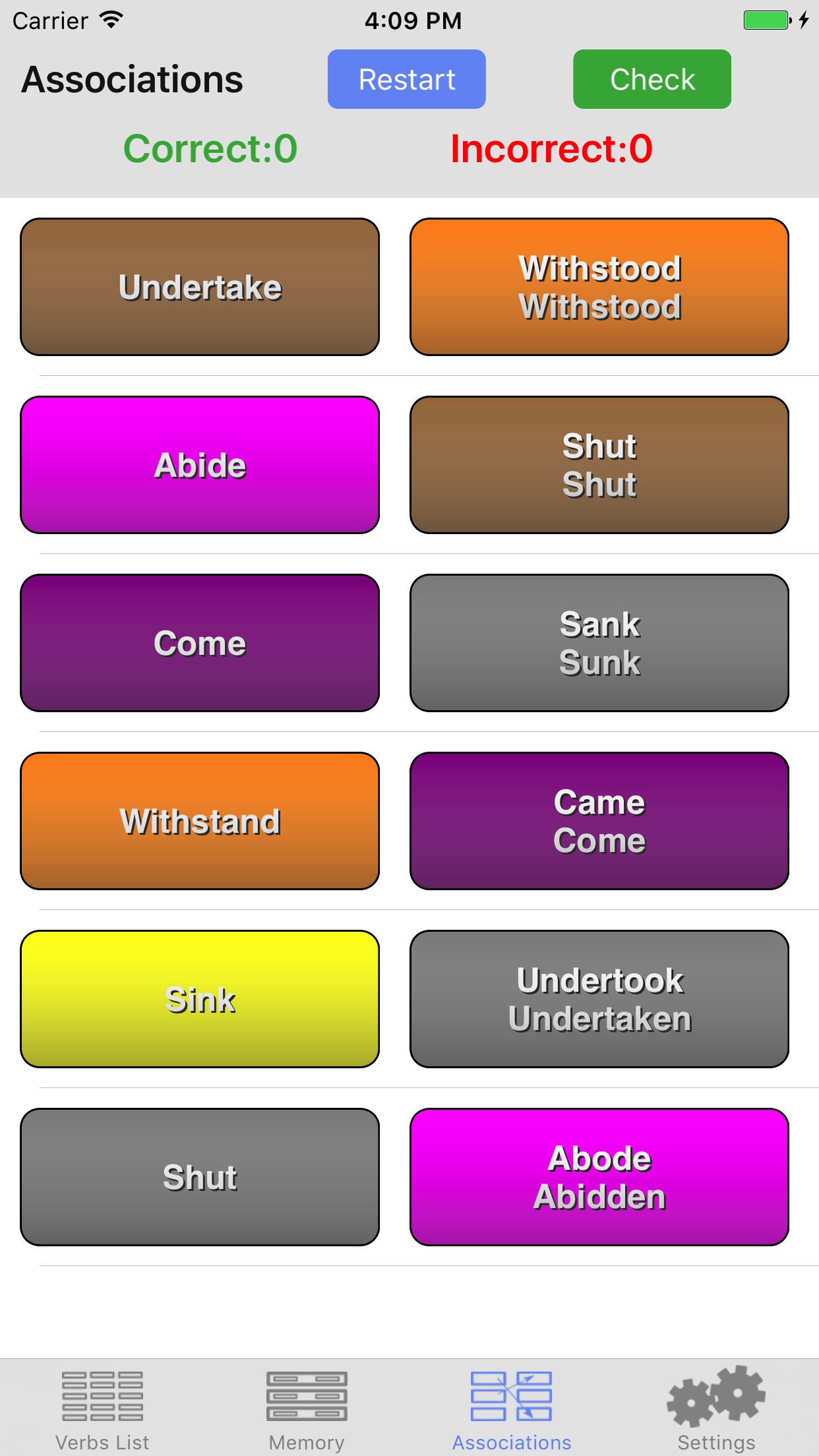Select the Shut Shut card
819x1456 pixels.
tap(599, 465)
